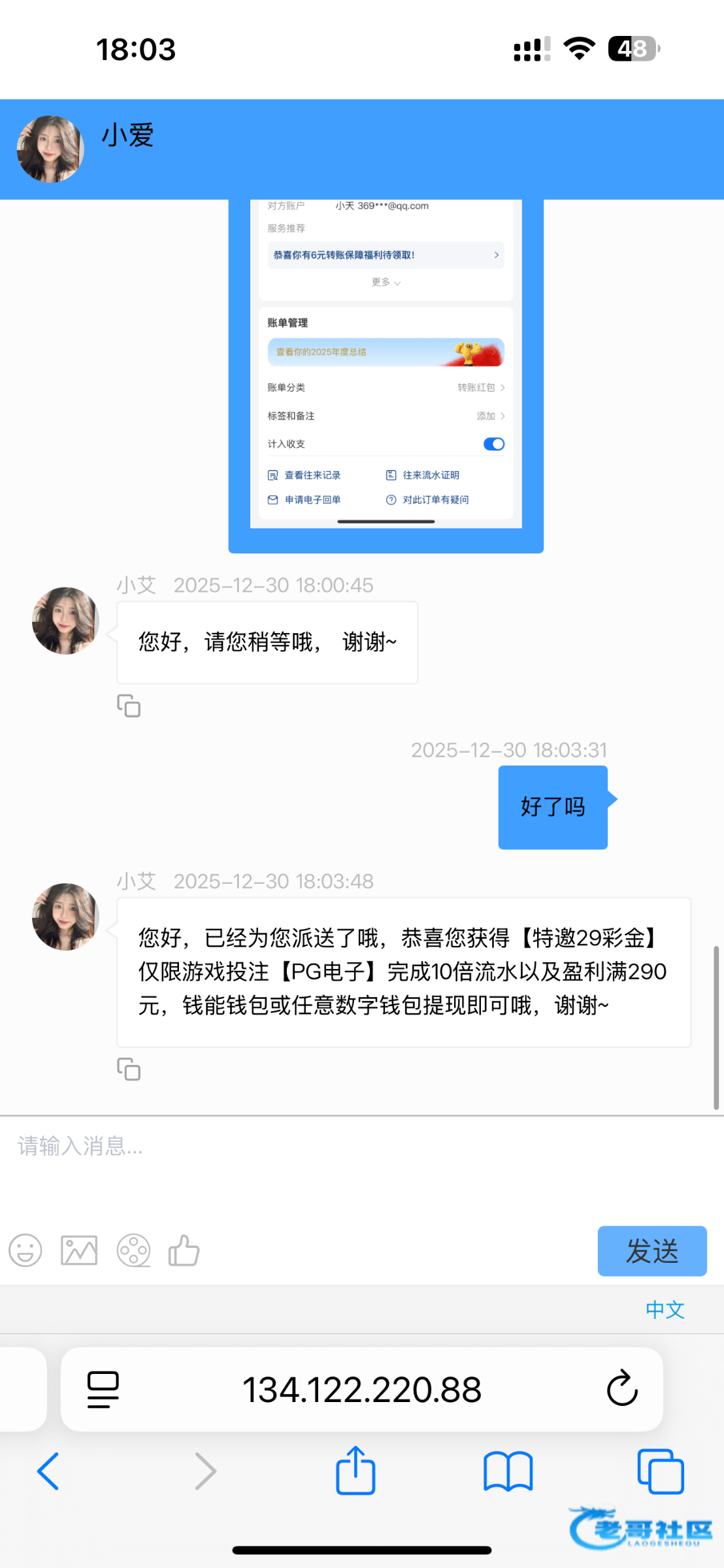Viewport: 724px width, 1568px height.
Task: Open the page settings menu in address bar
Action: point(103,1389)
